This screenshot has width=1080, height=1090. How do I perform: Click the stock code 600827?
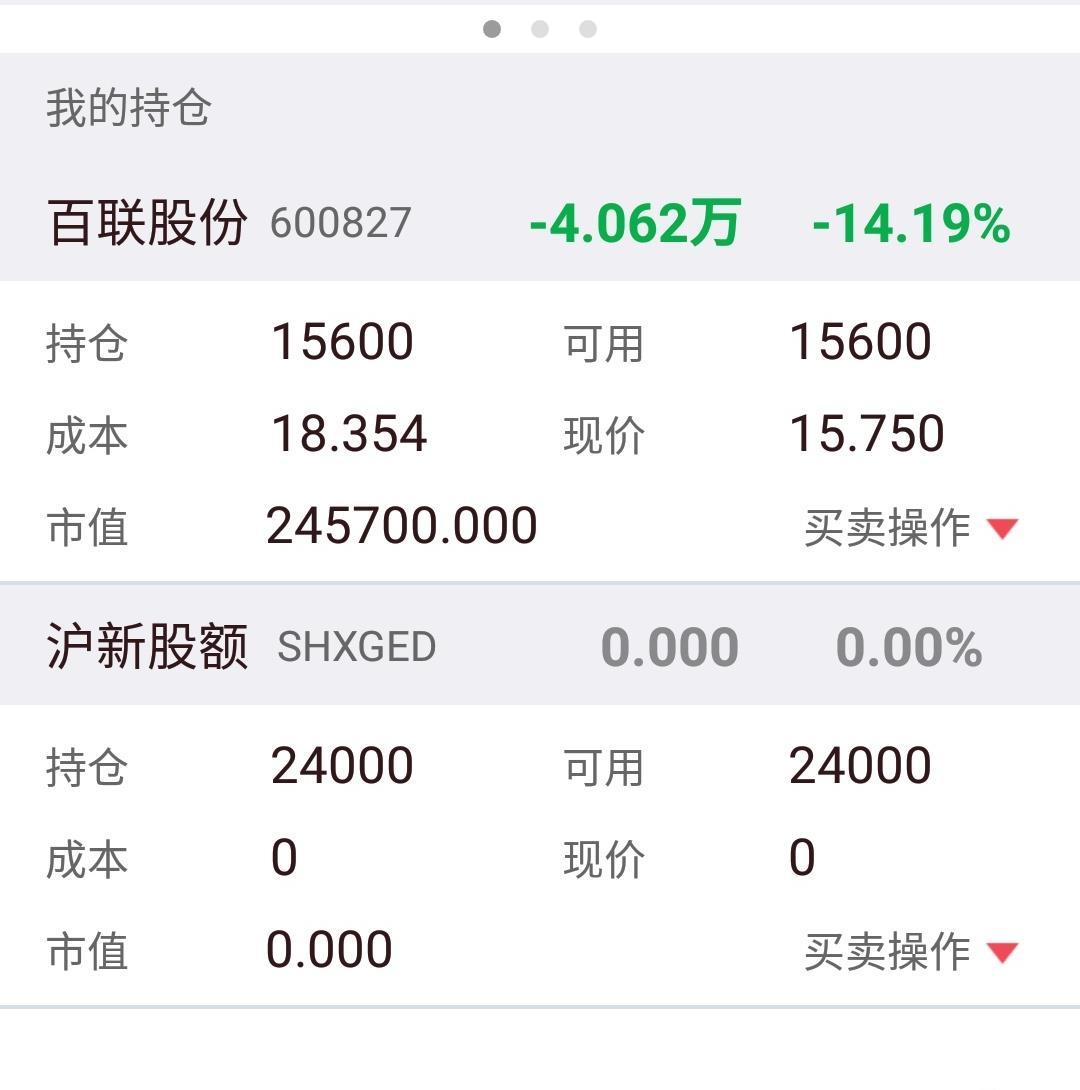[341, 227]
